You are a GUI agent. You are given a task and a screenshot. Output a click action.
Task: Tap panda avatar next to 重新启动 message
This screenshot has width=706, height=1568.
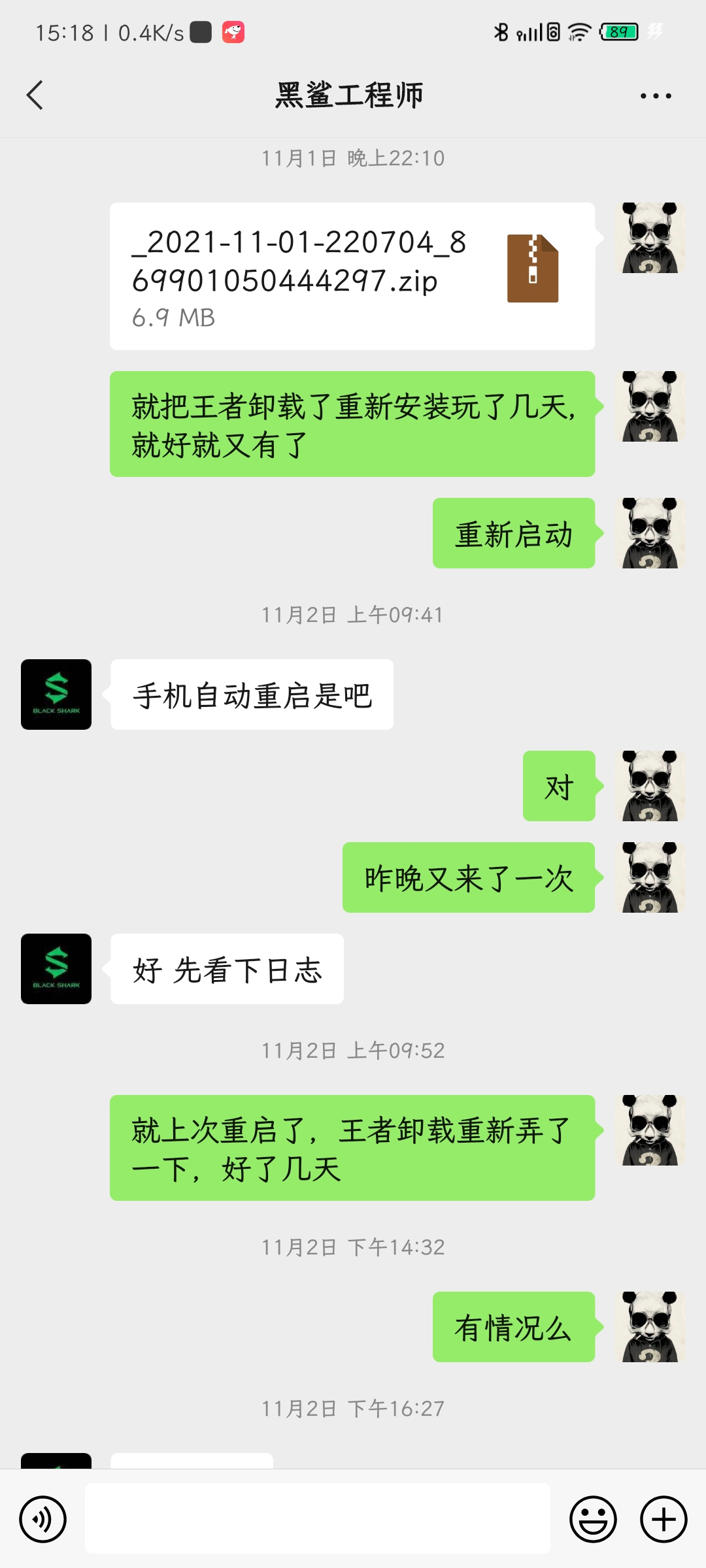[x=650, y=533]
